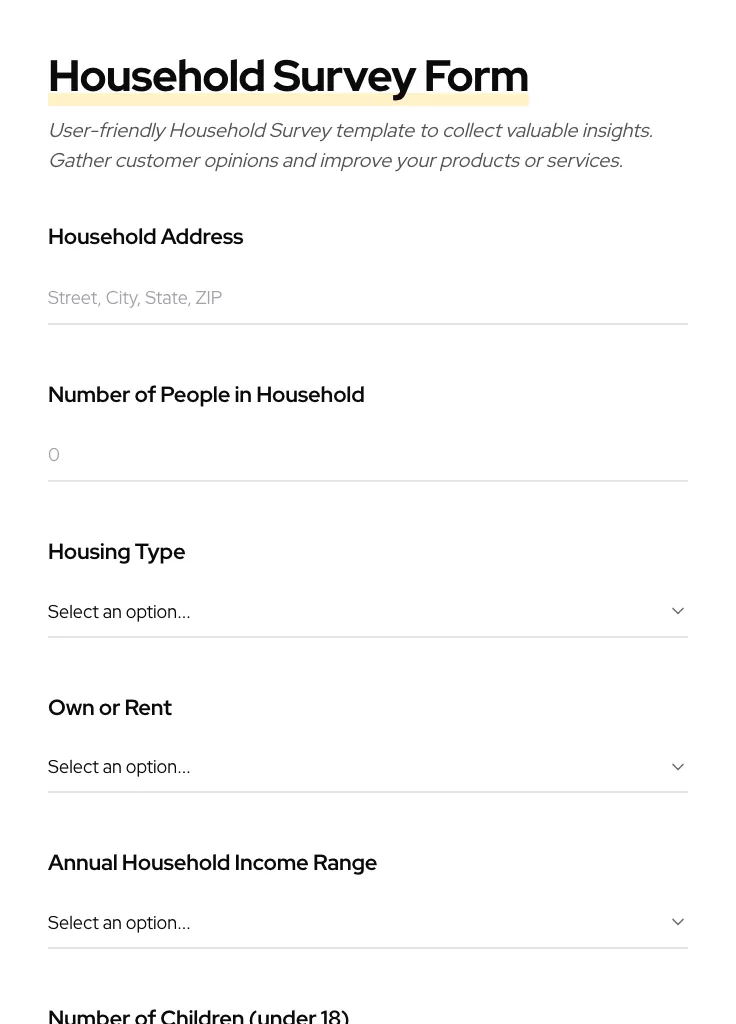Click the Number of People in Household heading
736x1024 pixels.
pyautogui.click(x=206, y=394)
